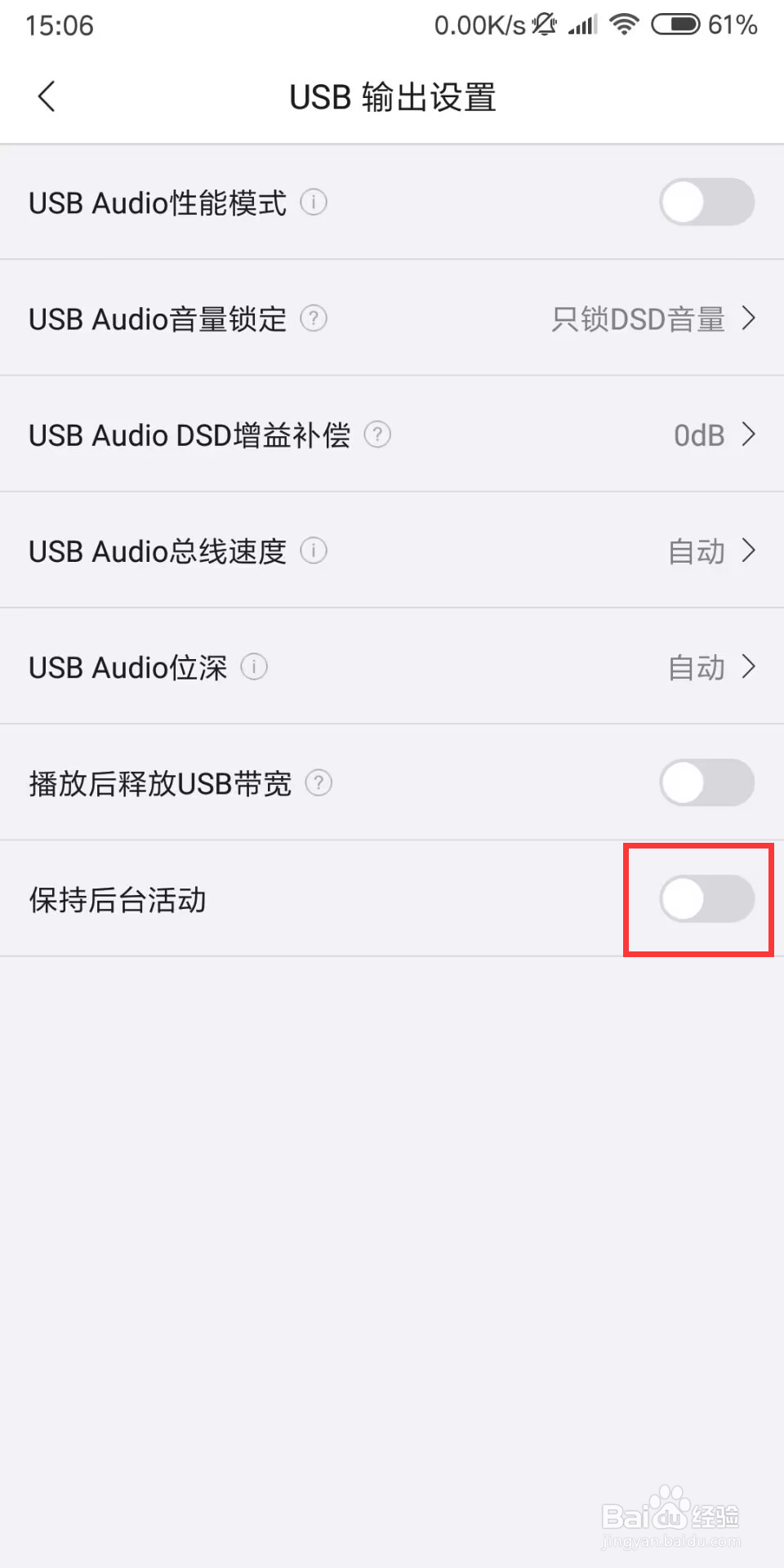Open USB Audio总线速度 options showing 自动
The width and height of the screenshot is (784, 1568).
pos(710,551)
